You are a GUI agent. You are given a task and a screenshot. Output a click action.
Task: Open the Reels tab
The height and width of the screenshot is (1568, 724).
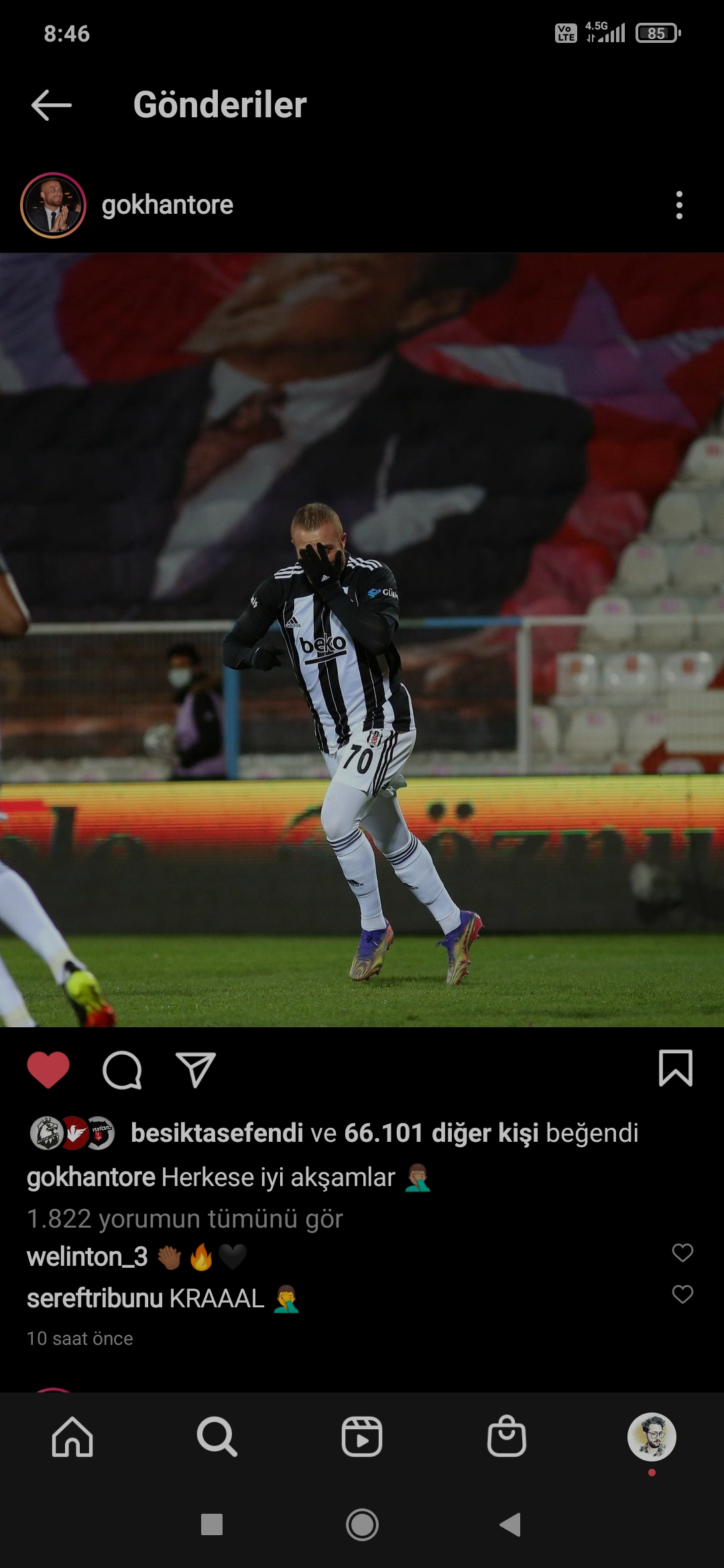[x=362, y=1437]
